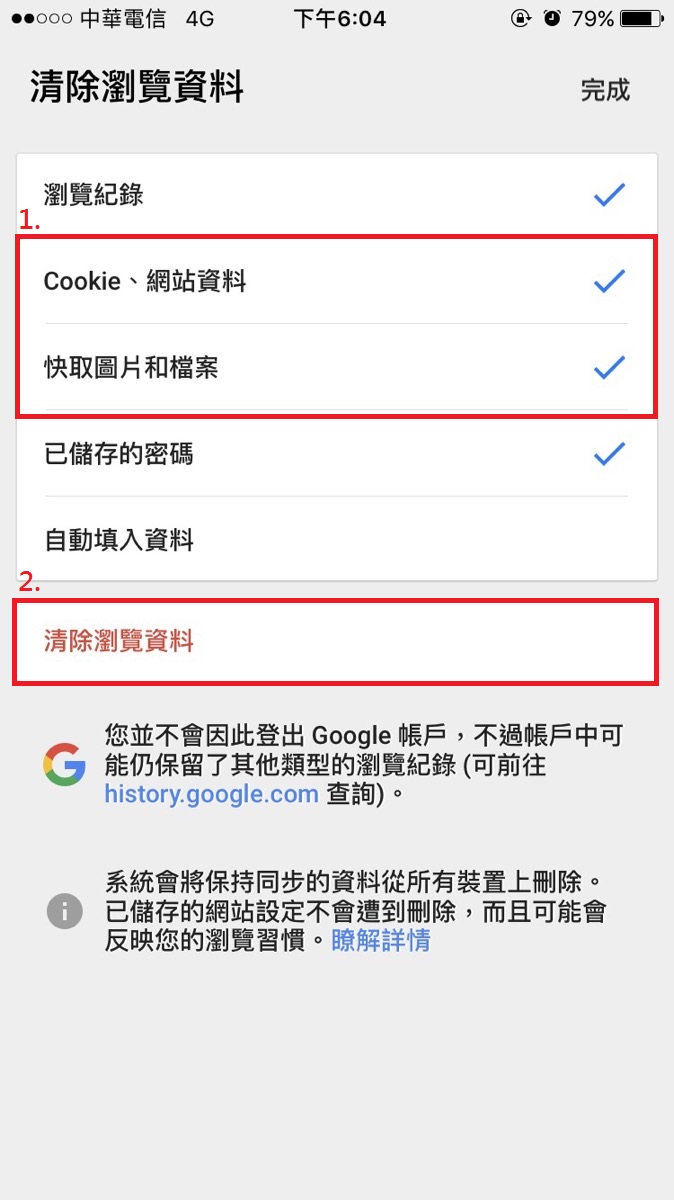The image size is (674, 1200).
Task: Tap 完成 to close the screen
Action: [605, 90]
